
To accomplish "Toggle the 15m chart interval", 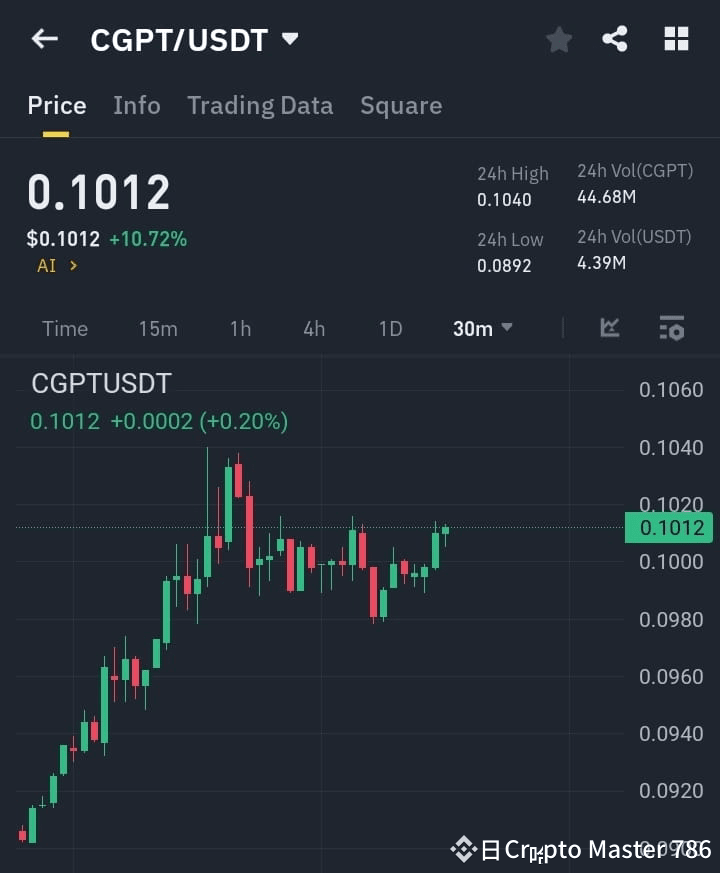I will [158, 328].
